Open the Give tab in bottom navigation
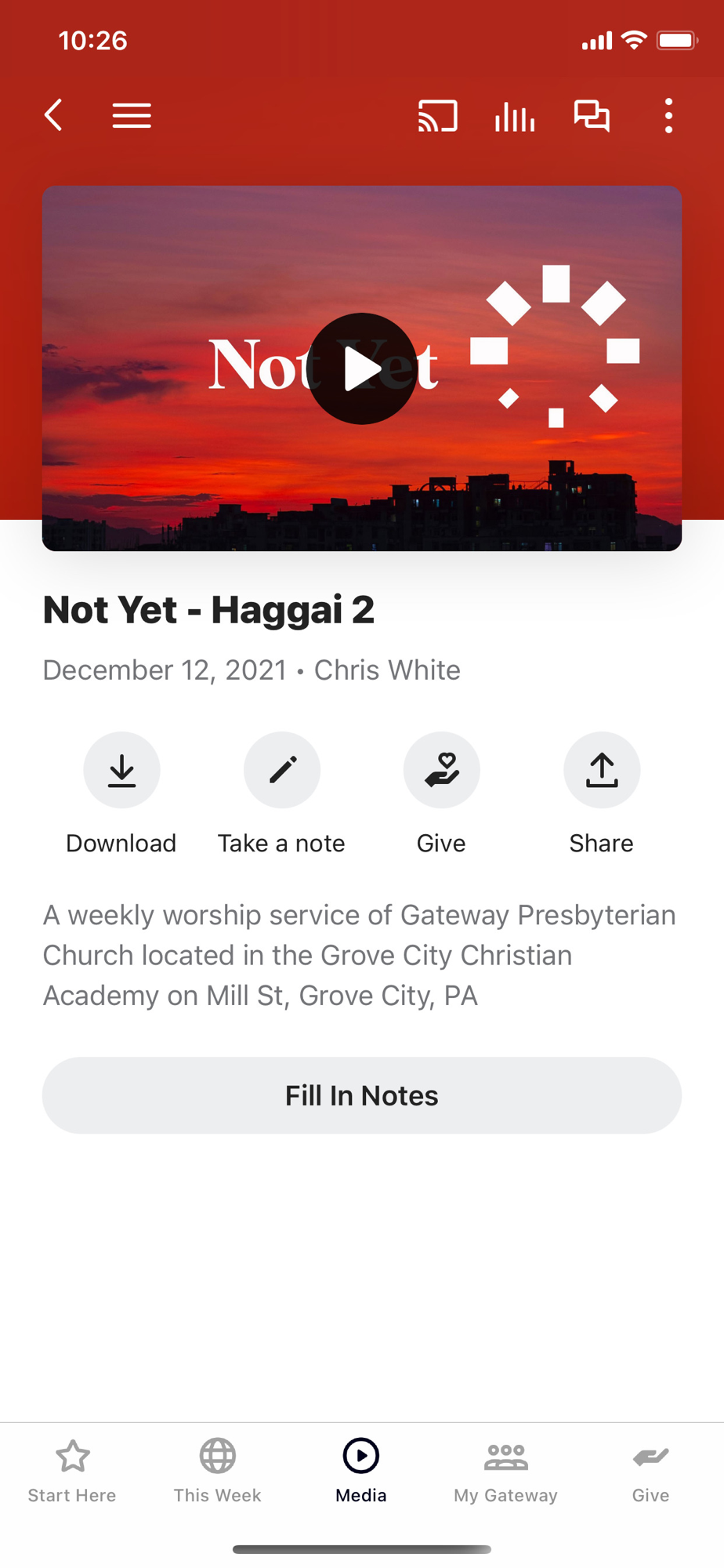The image size is (724, 1568). point(650,1471)
